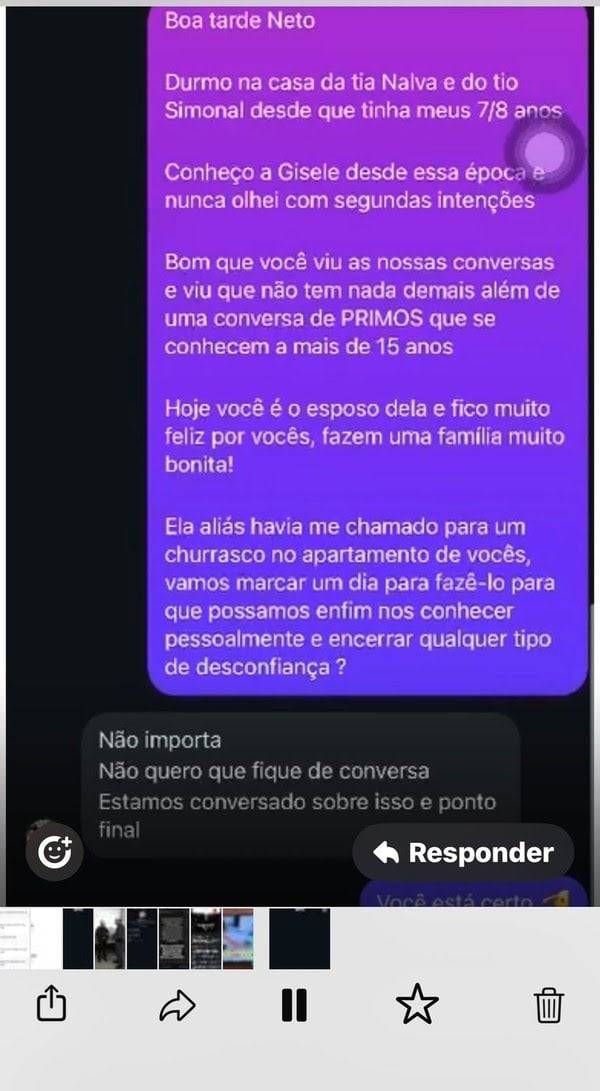Tap the Responder reply button
The height and width of the screenshot is (1091, 600).
pos(463,853)
